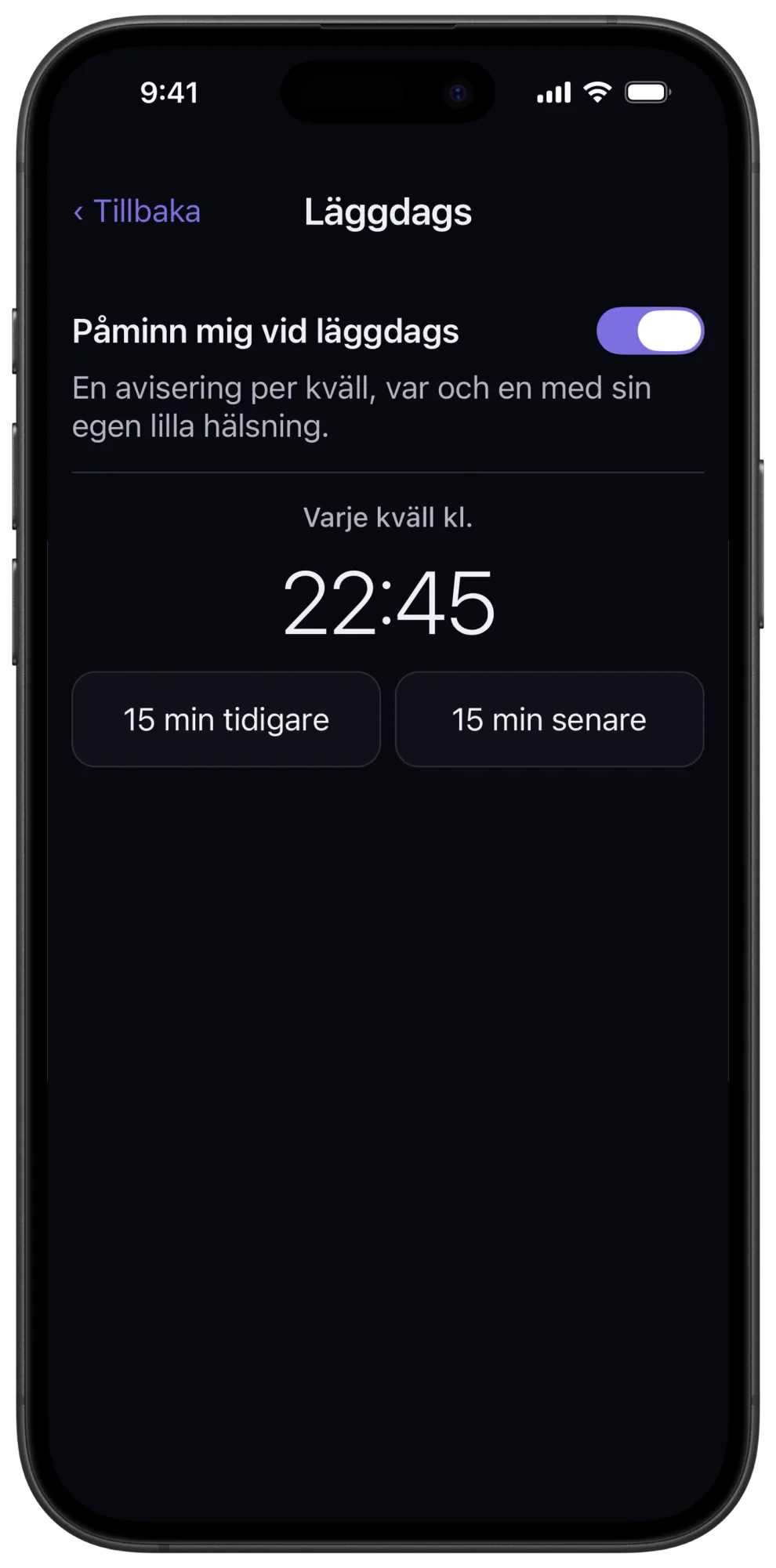Tap 15 min tidigare button
776x1568 pixels.
pos(226,719)
